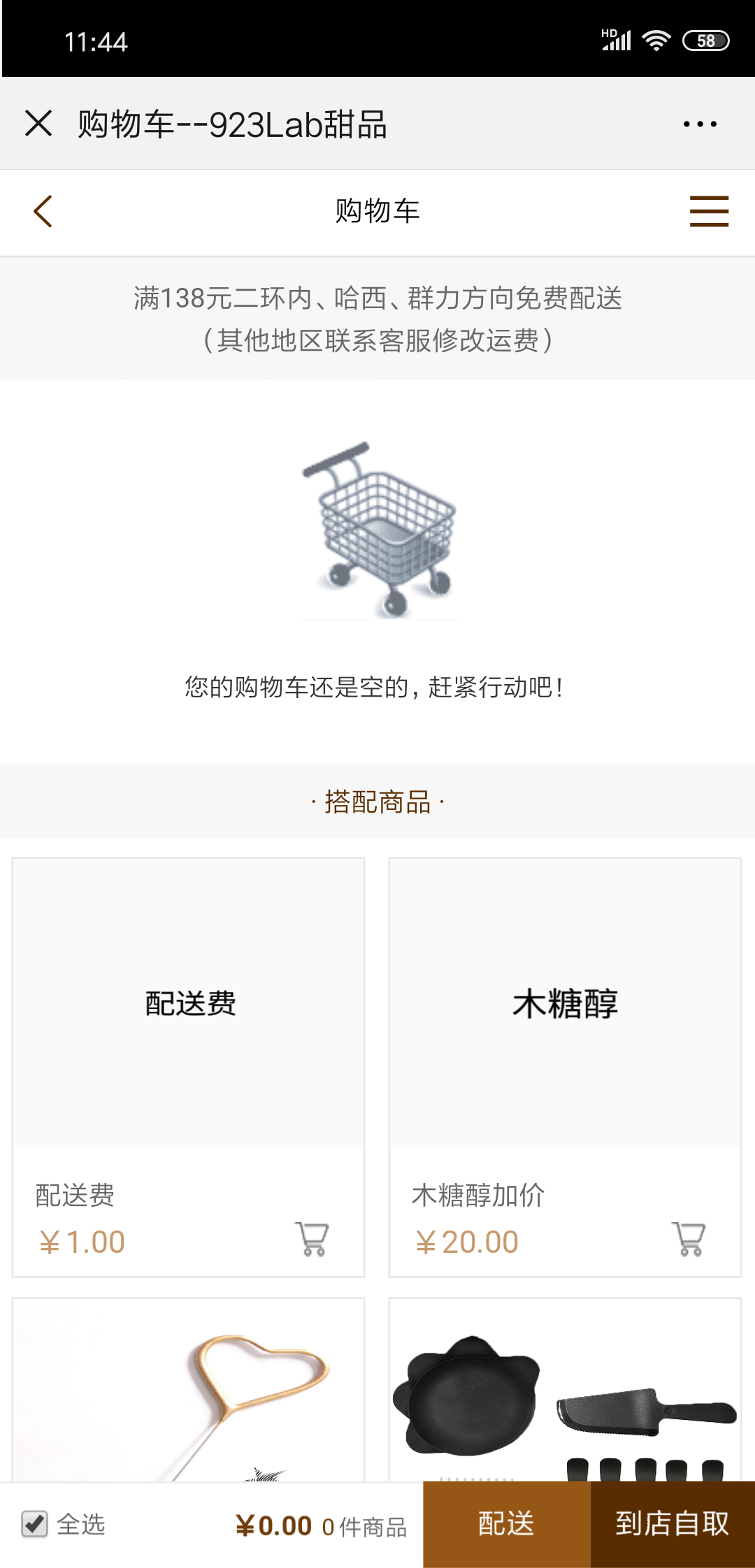755x1568 pixels.
Task: View the black tableware set product
Action: pyautogui.click(x=565, y=1391)
